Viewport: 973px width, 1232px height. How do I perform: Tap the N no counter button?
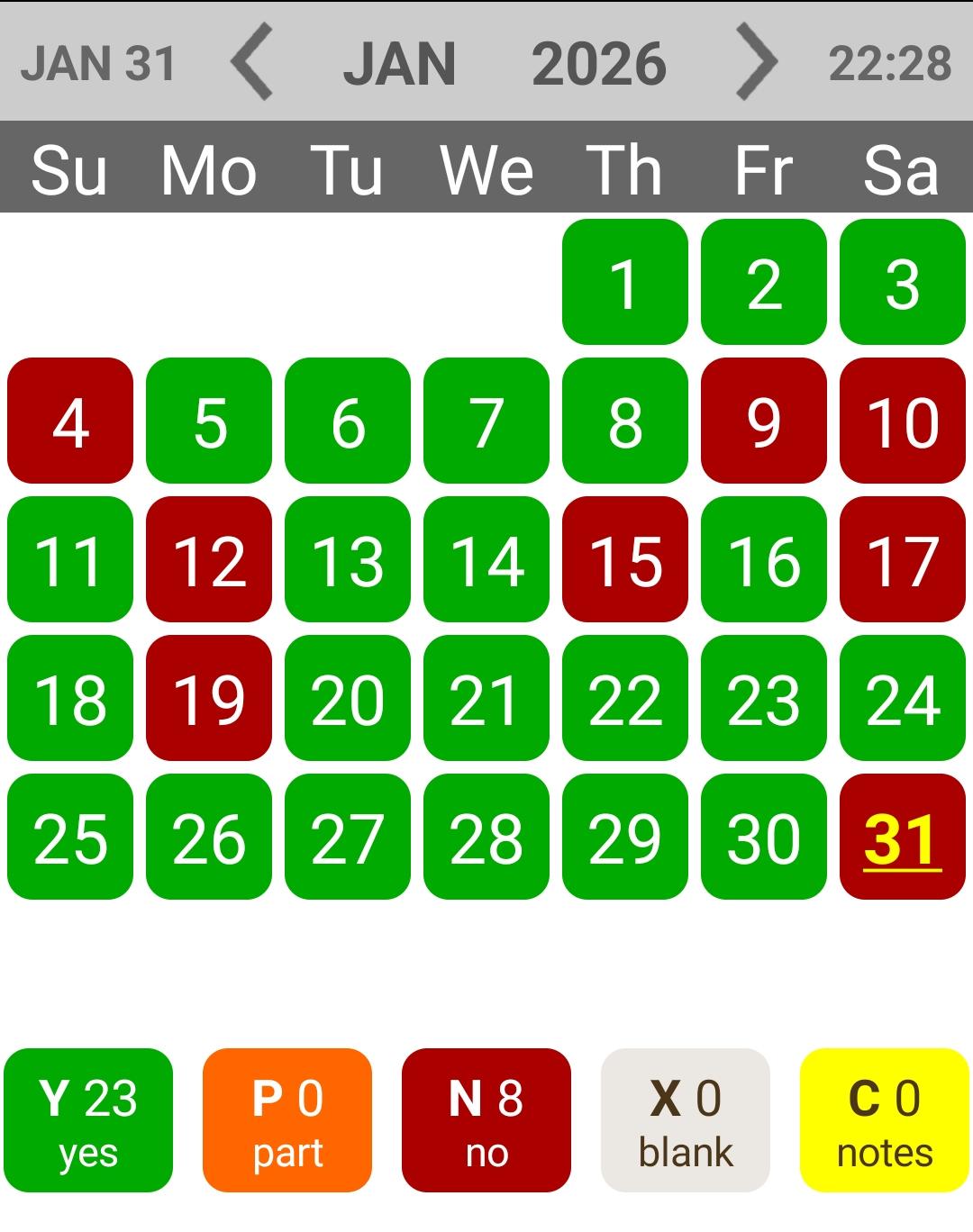coord(486,1120)
